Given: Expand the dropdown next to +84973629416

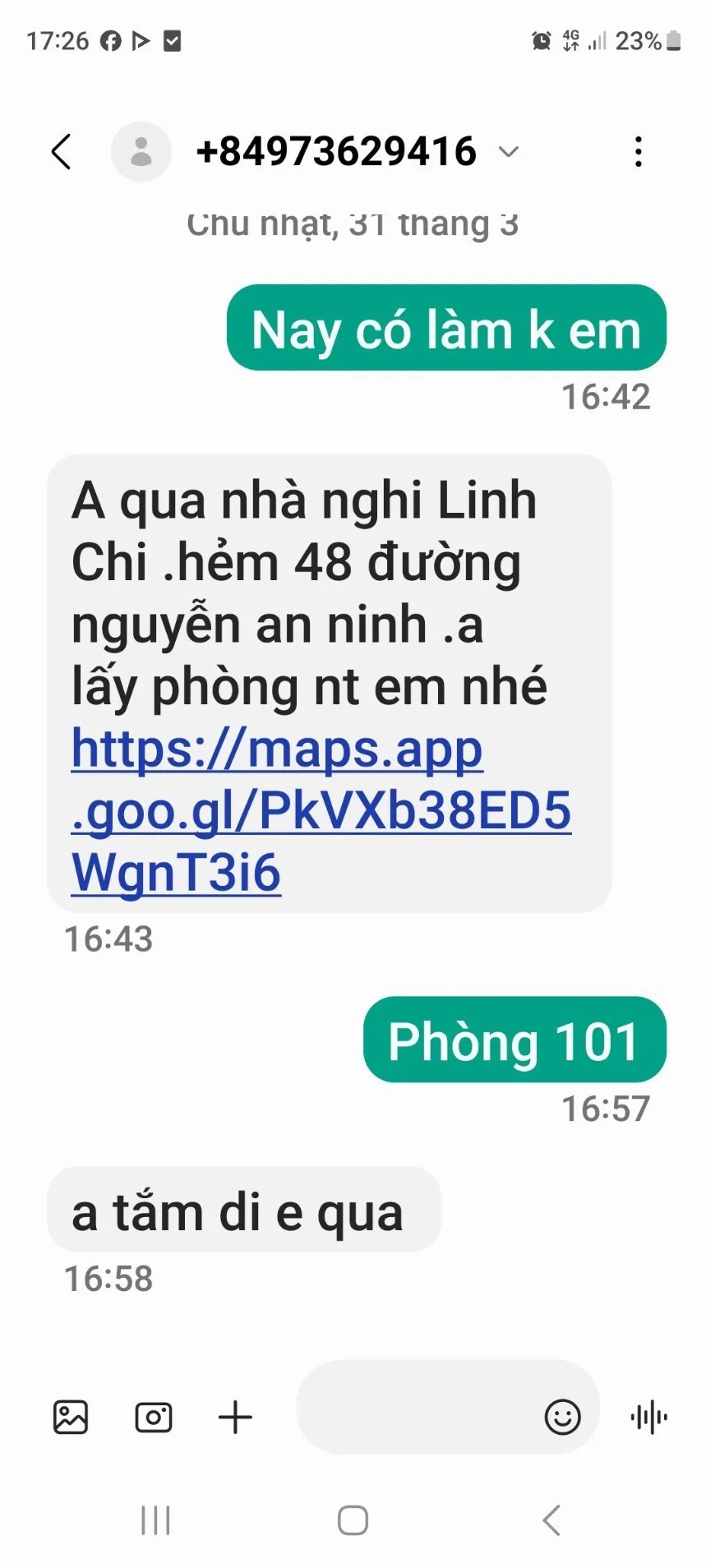Looking at the screenshot, I should point(509,152).
